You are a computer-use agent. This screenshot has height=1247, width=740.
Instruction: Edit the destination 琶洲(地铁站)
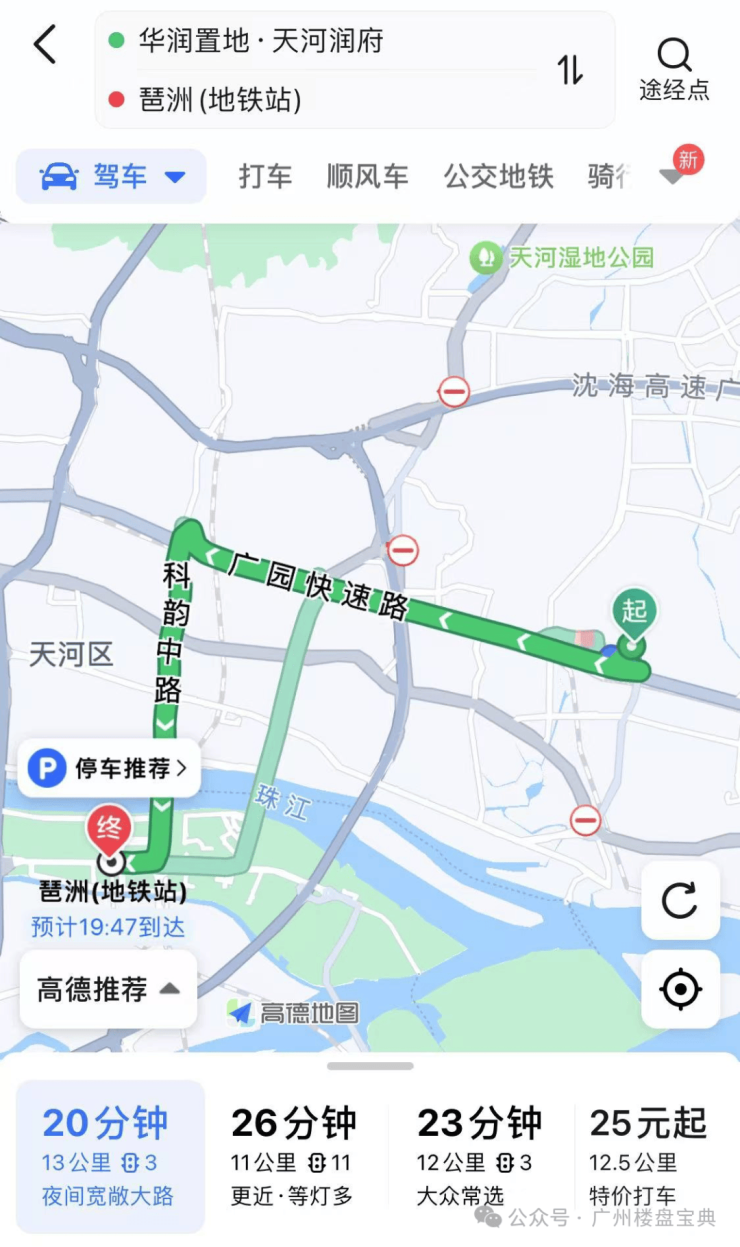220,100
